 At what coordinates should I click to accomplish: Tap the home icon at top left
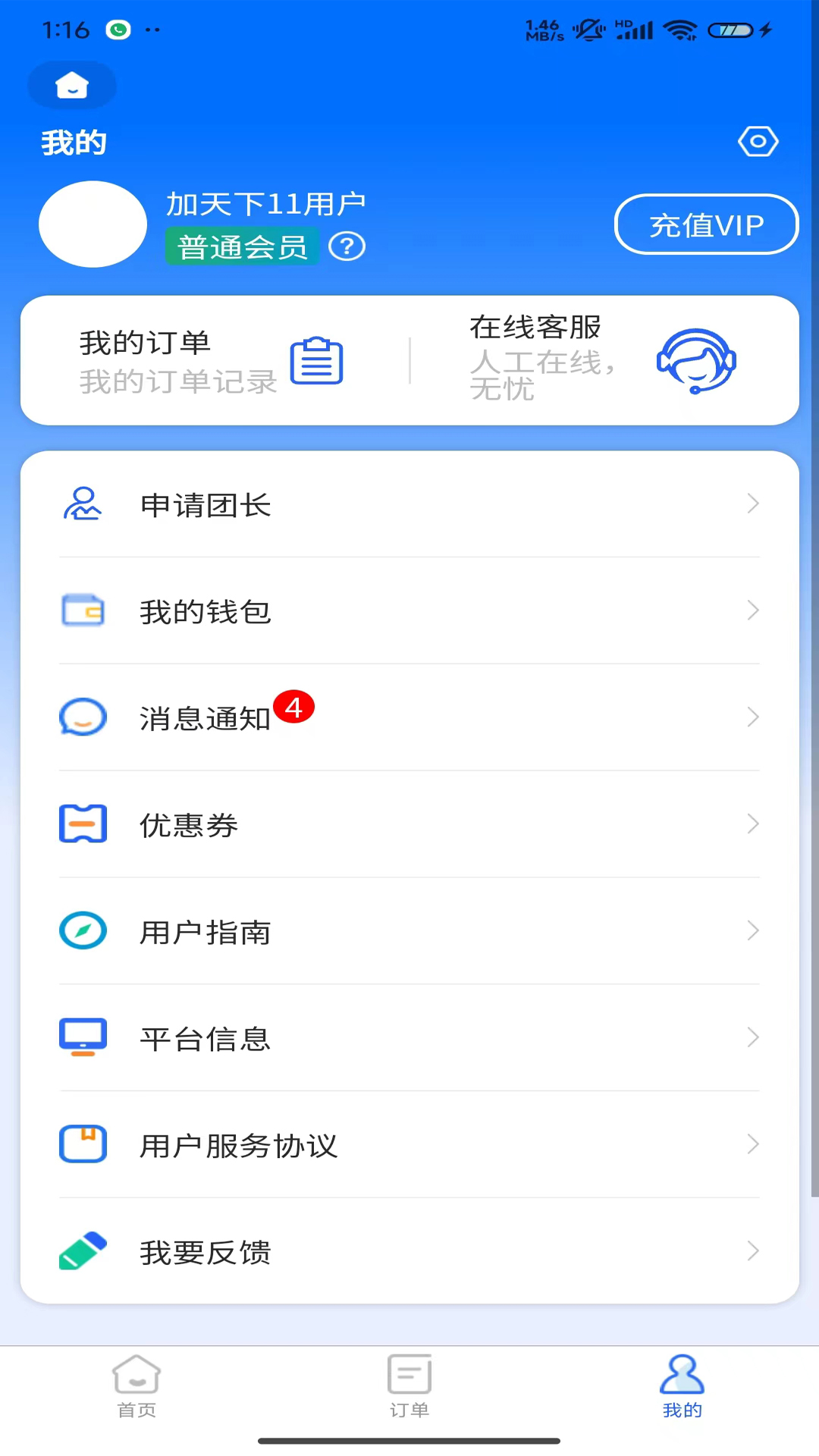coord(71,85)
